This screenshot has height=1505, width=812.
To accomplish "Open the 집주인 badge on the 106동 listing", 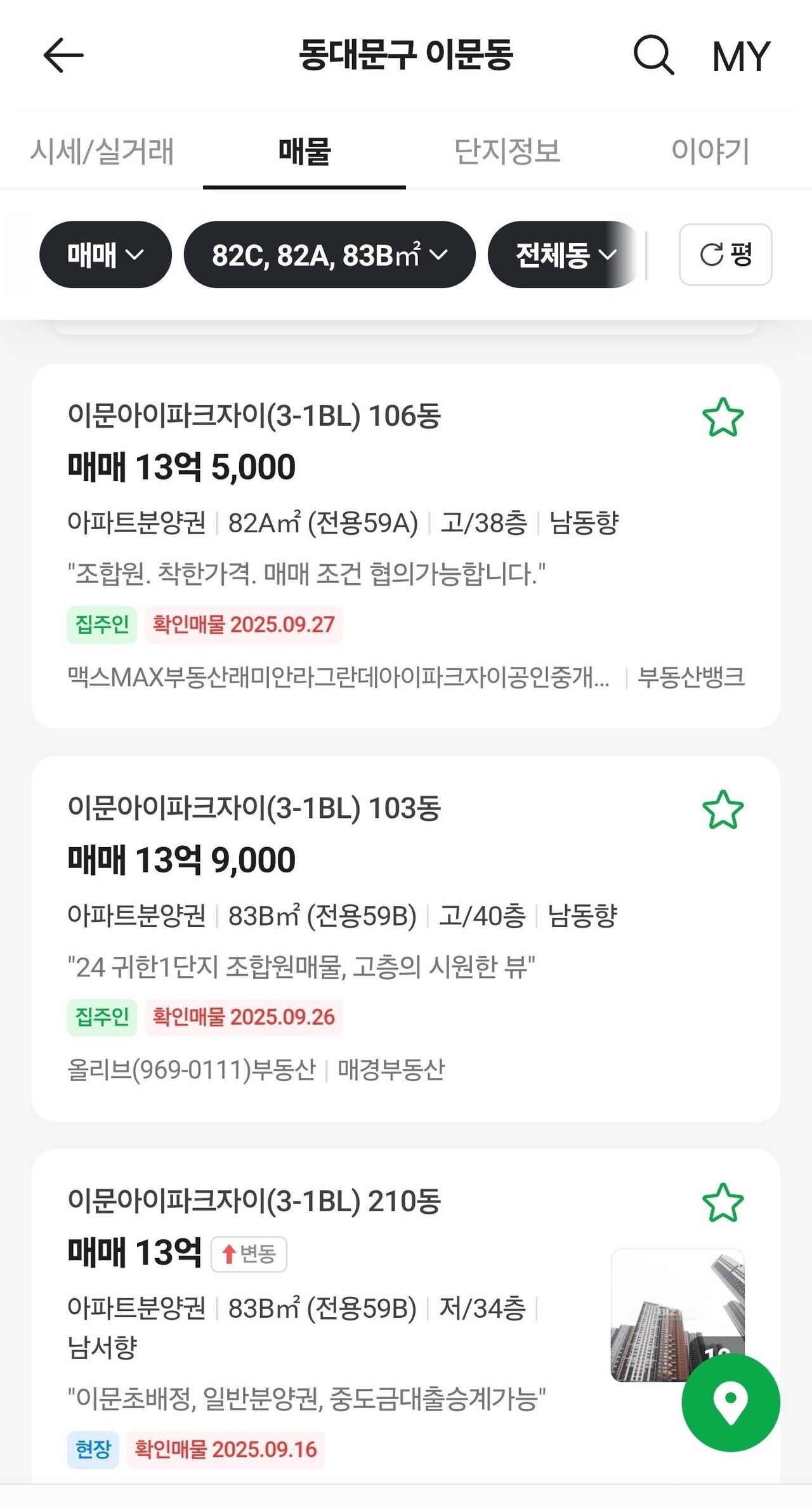I will pos(101,626).
